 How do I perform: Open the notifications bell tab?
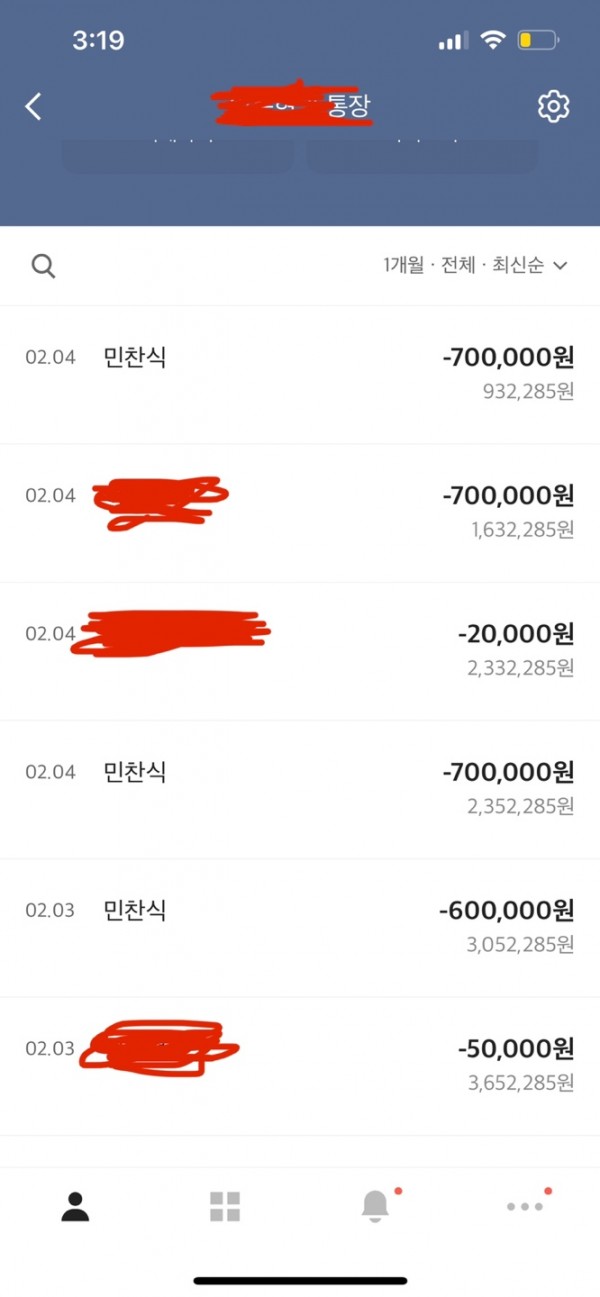pyautogui.click(x=375, y=1207)
